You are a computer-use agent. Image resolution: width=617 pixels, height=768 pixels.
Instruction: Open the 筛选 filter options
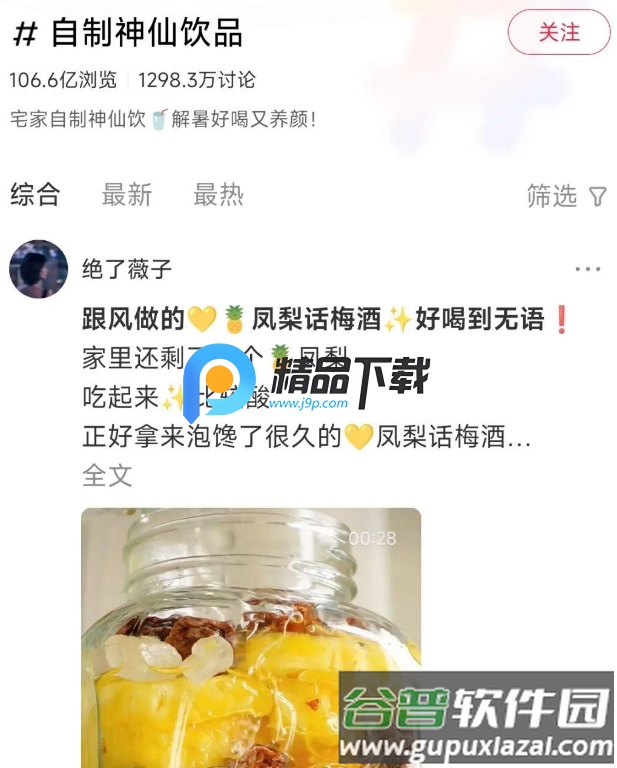point(566,196)
